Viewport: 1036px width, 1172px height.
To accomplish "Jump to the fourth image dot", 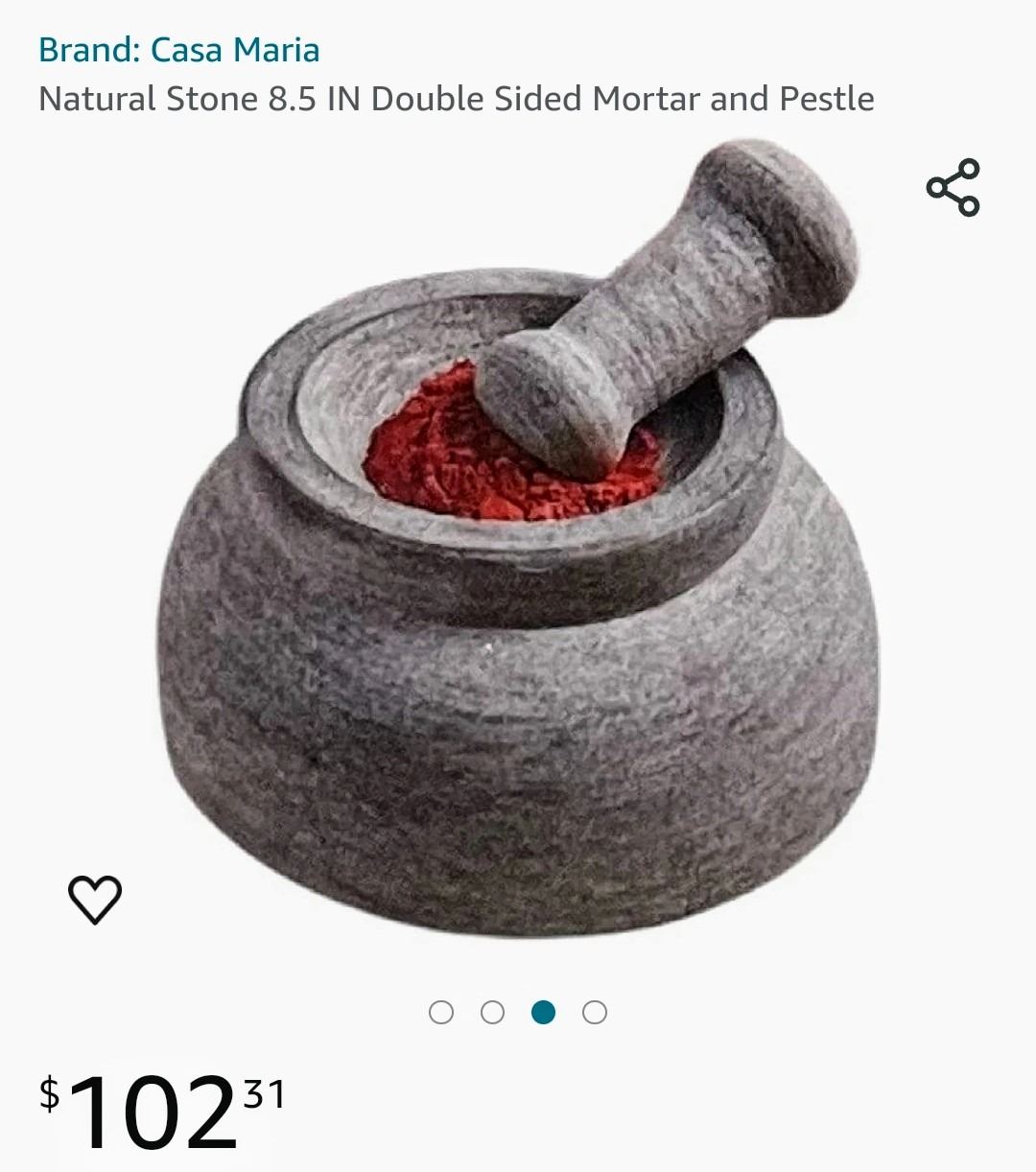I will [x=595, y=1013].
